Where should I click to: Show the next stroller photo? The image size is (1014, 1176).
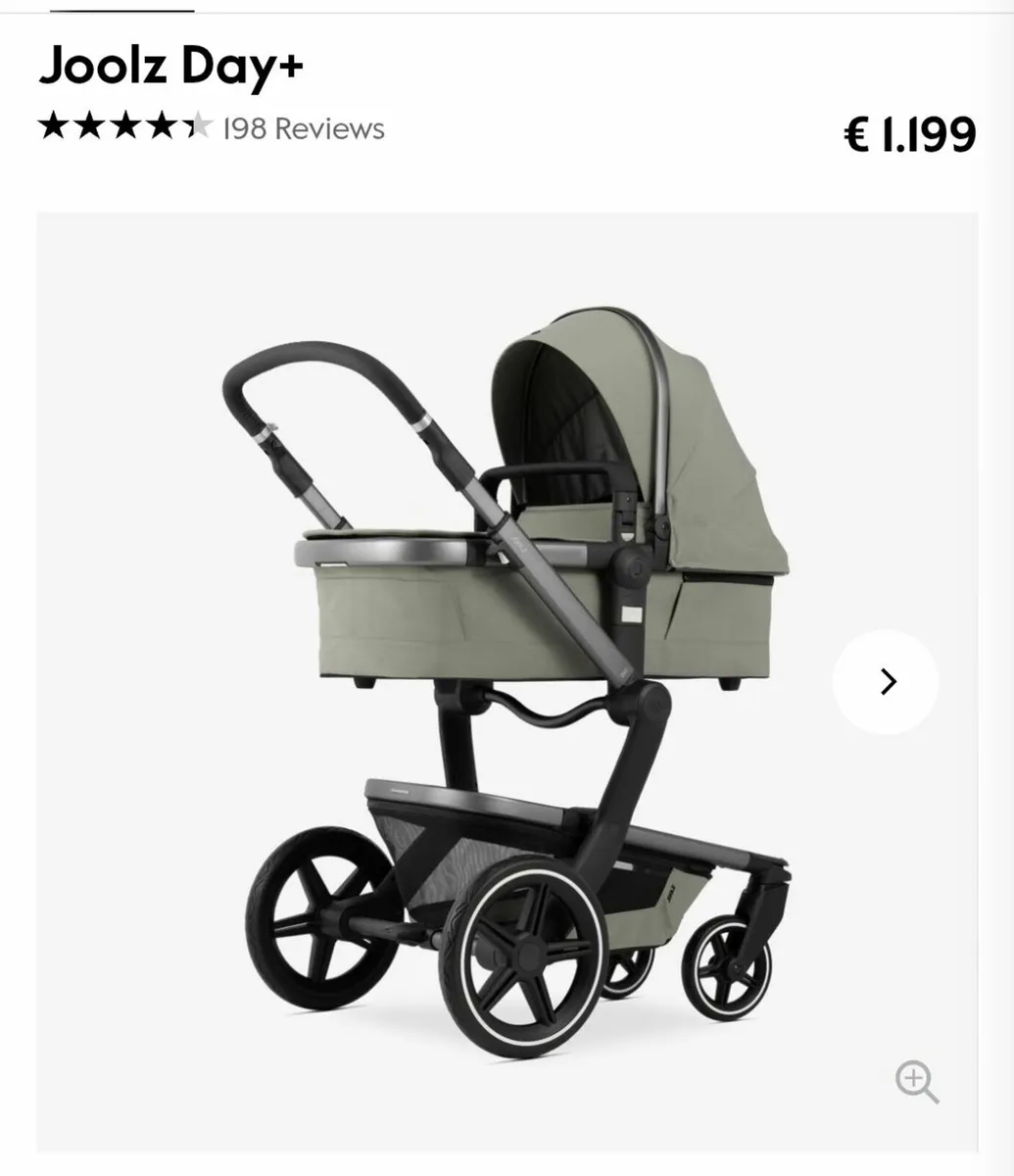886,681
